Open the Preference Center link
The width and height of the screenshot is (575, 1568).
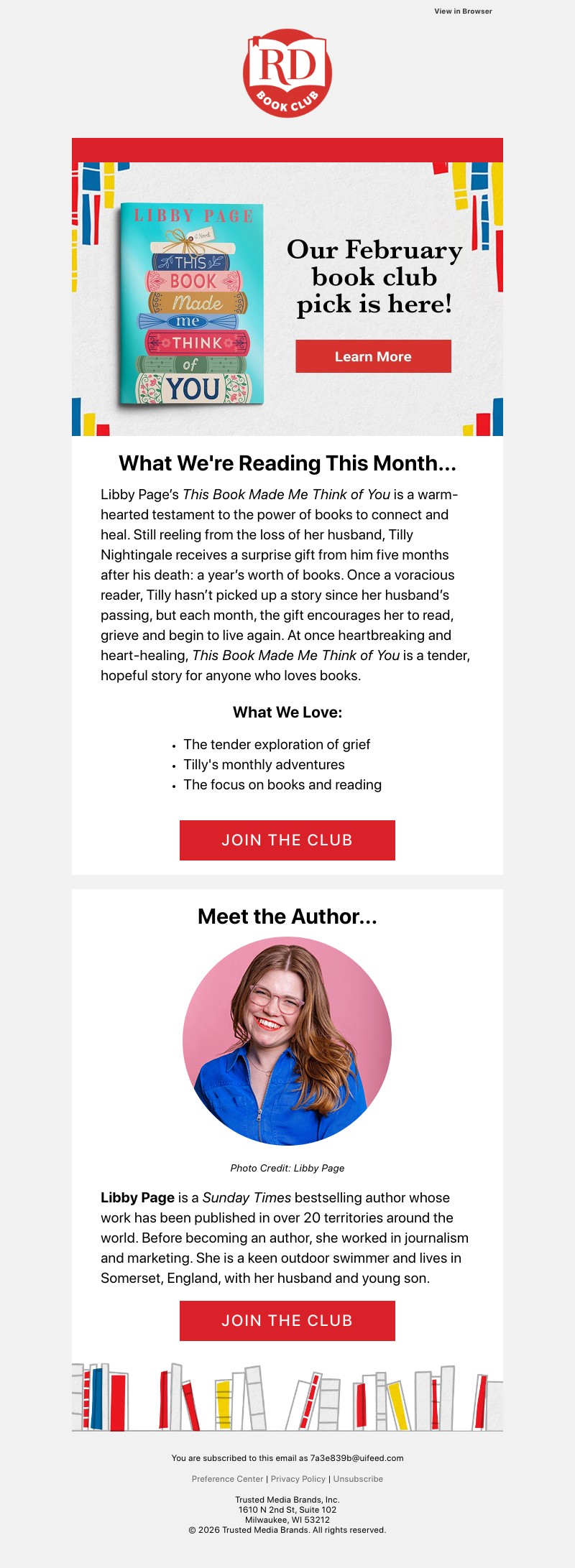[x=227, y=1479]
